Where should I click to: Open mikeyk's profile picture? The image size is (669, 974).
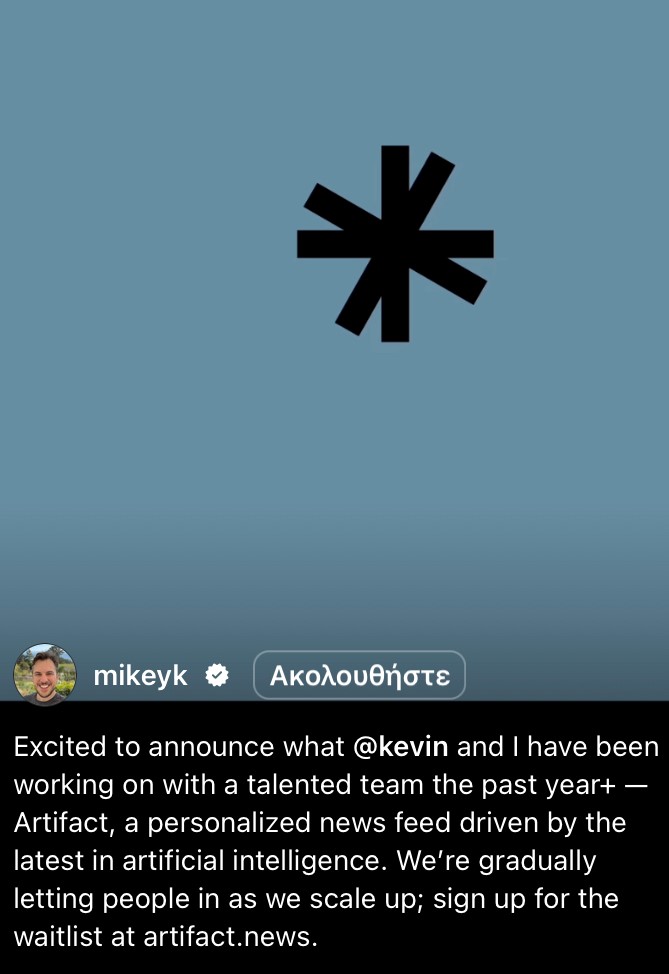coord(45,675)
